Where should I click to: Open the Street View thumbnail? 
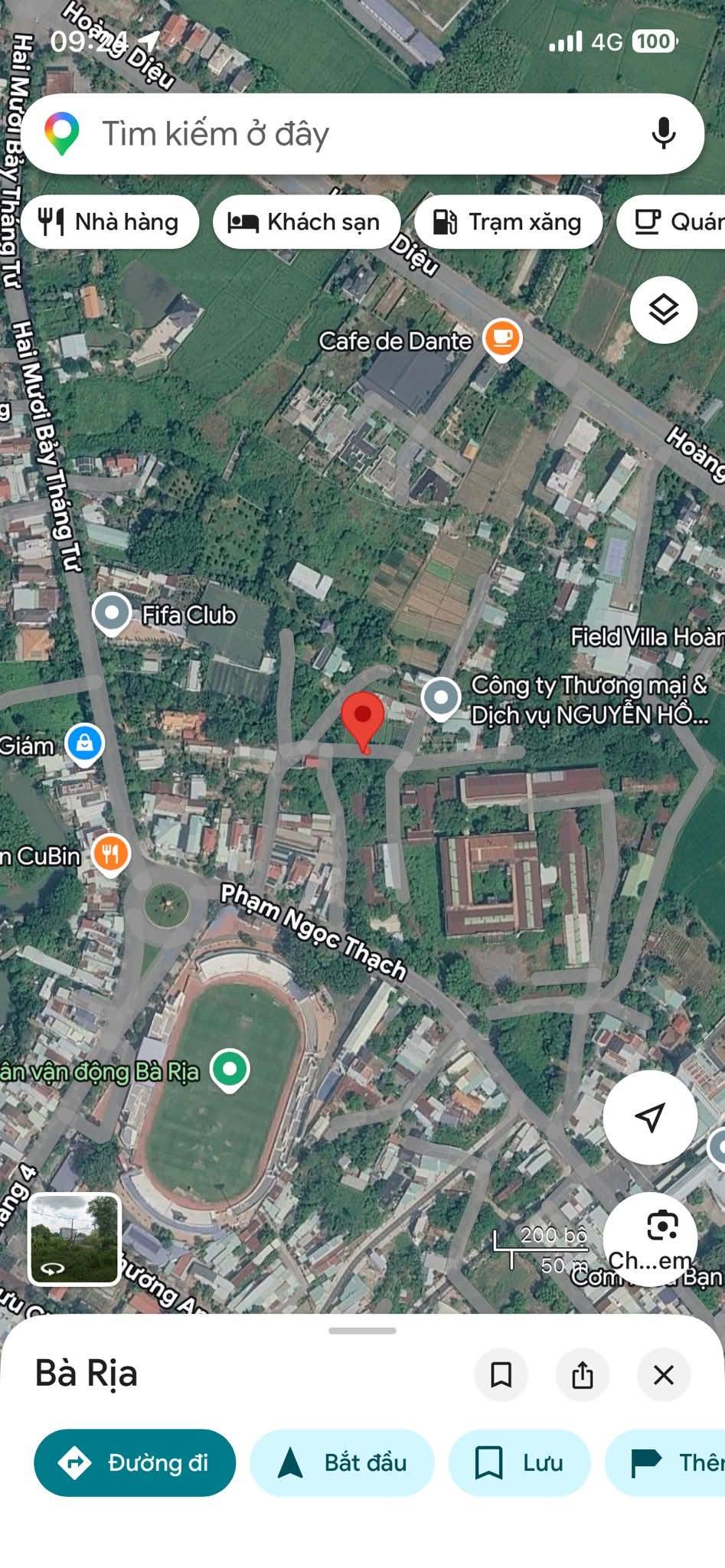[74, 1239]
